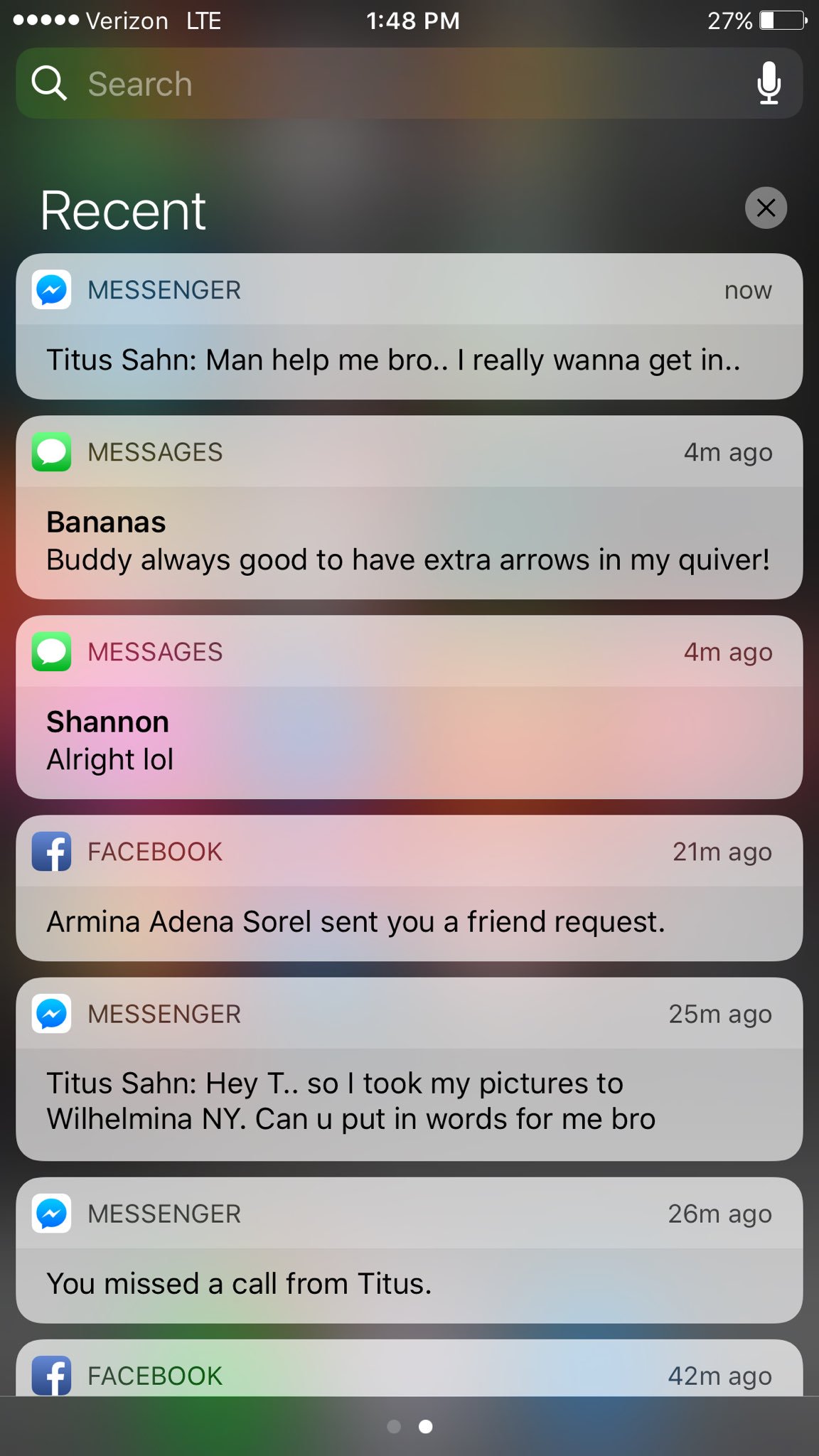The height and width of the screenshot is (1456, 819).
Task: Open the missed call from Titus notification
Action: click(409, 1251)
